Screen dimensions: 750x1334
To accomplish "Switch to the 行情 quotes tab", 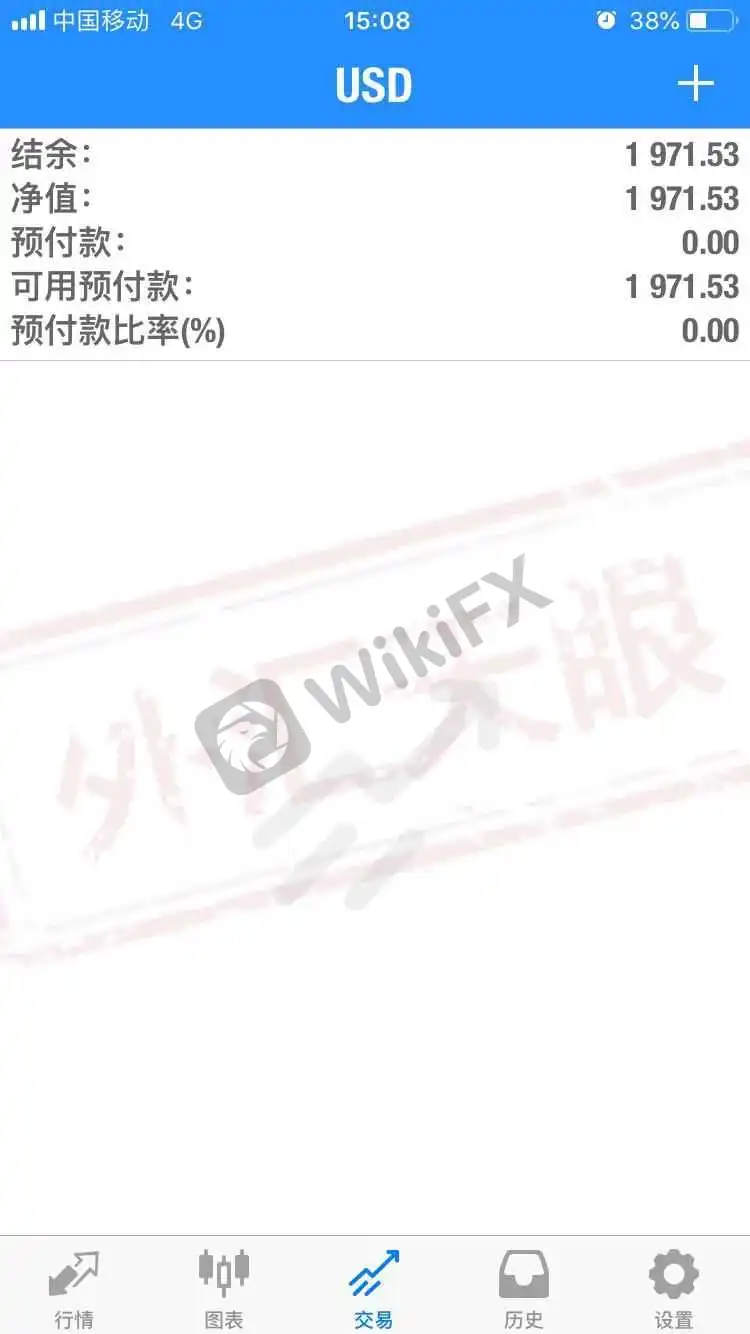I will (x=74, y=1287).
